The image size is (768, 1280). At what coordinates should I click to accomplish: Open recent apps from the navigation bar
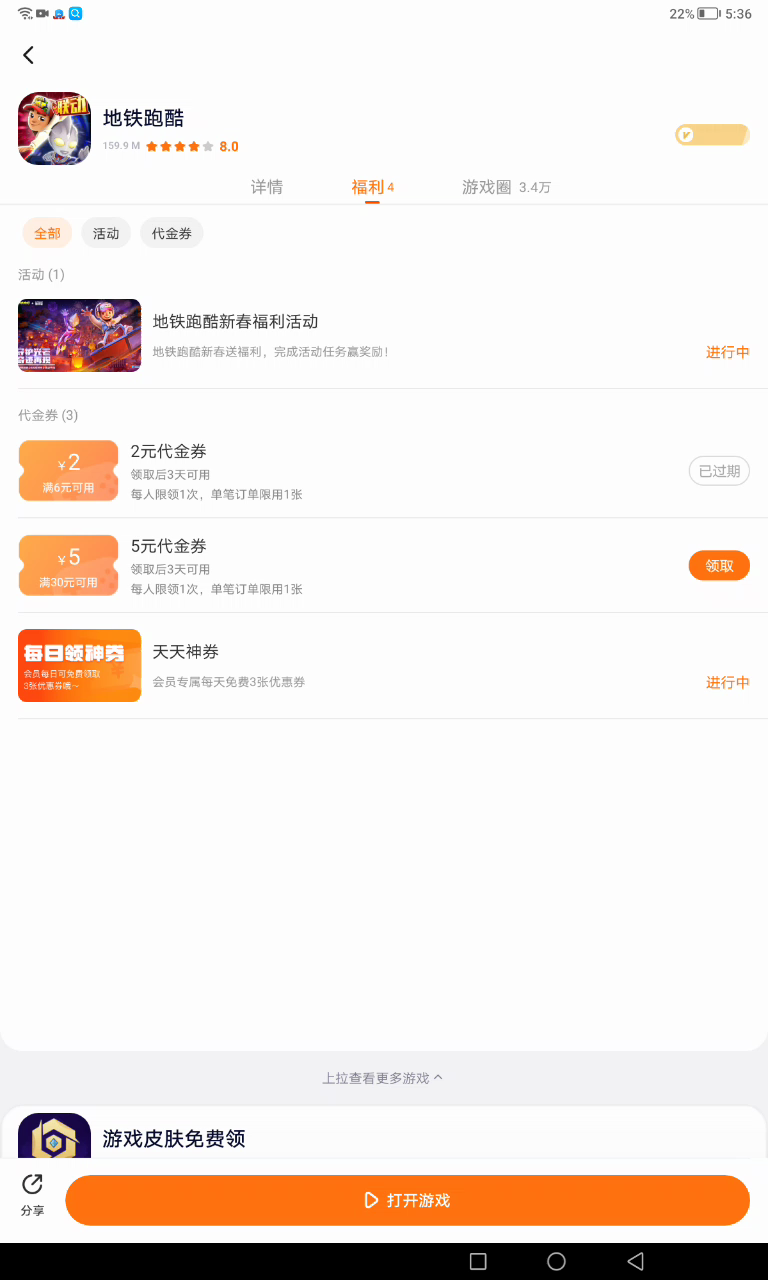[x=478, y=1261]
